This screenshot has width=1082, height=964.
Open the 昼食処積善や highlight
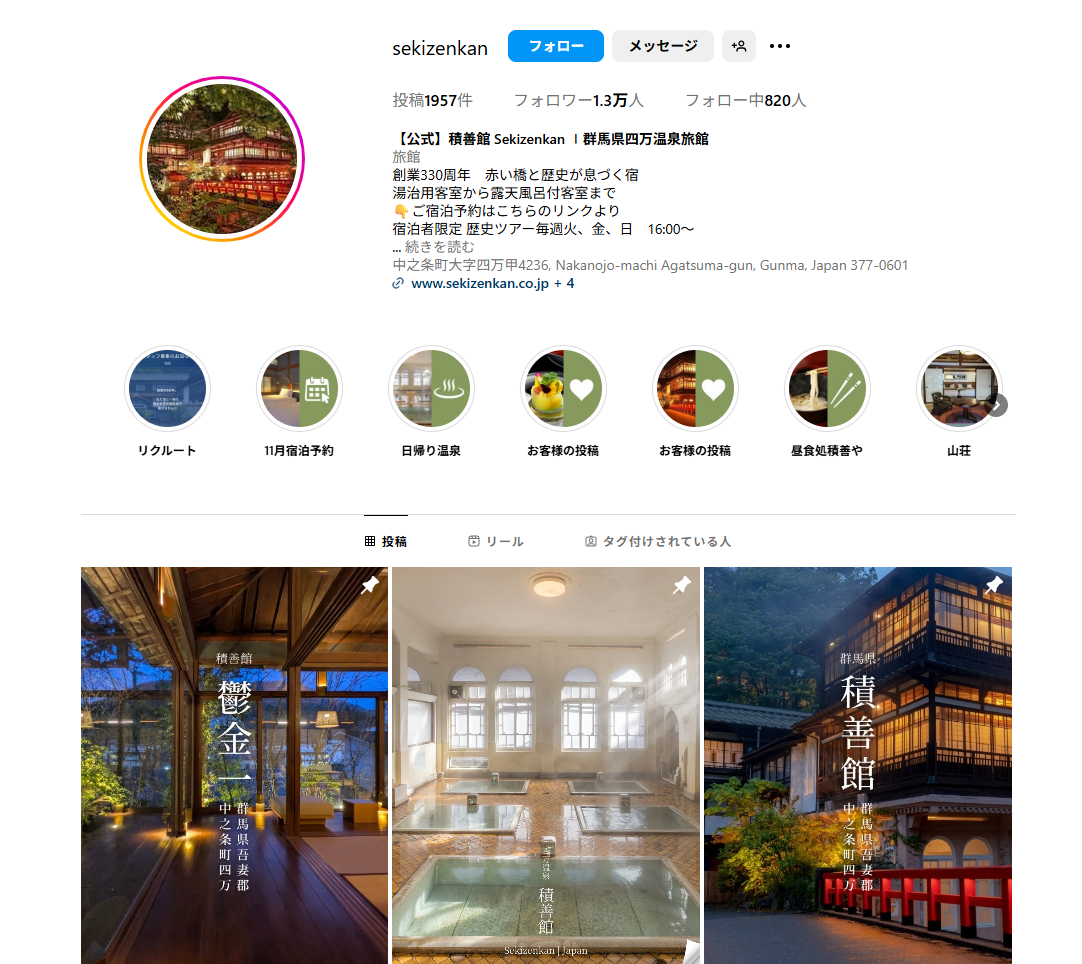tap(827, 389)
